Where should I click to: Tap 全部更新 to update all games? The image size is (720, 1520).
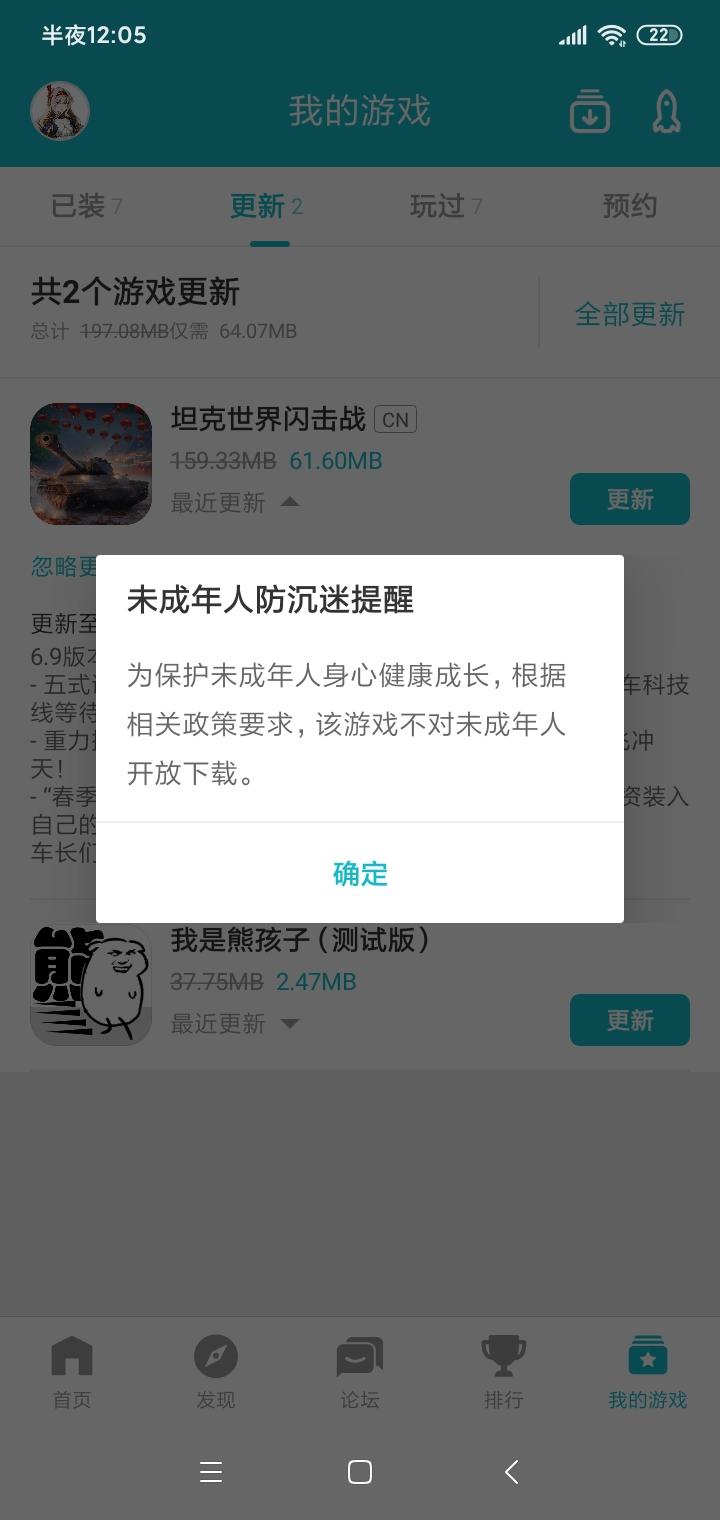point(630,314)
